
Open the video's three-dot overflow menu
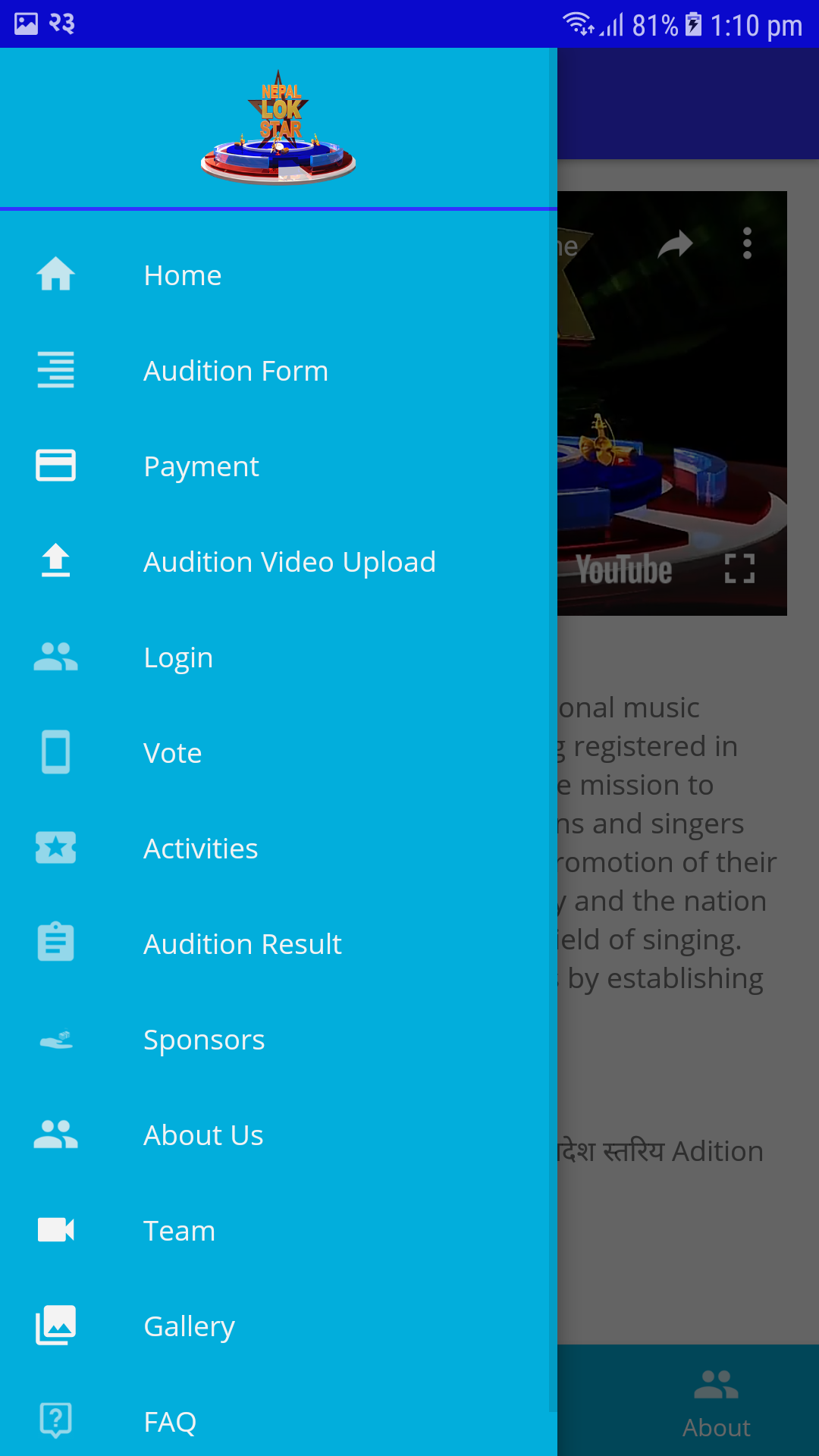(747, 243)
